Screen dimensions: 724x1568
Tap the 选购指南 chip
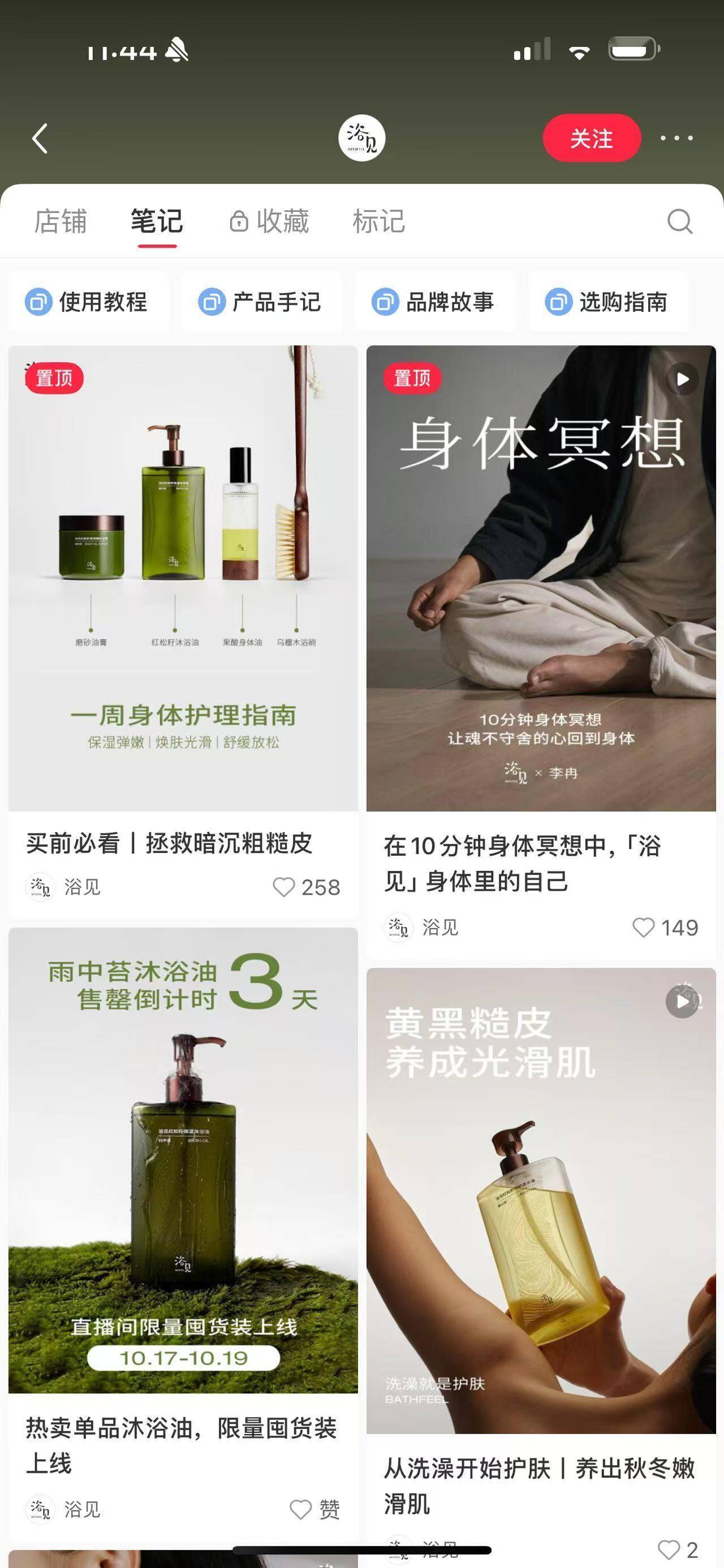tap(607, 302)
